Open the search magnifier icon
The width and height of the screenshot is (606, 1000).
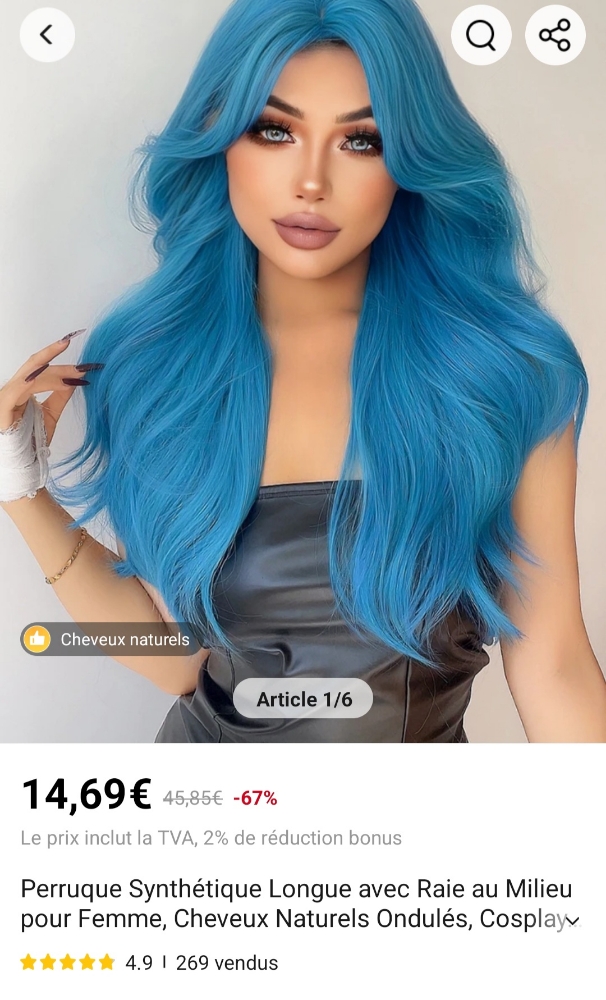tap(481, 35)
